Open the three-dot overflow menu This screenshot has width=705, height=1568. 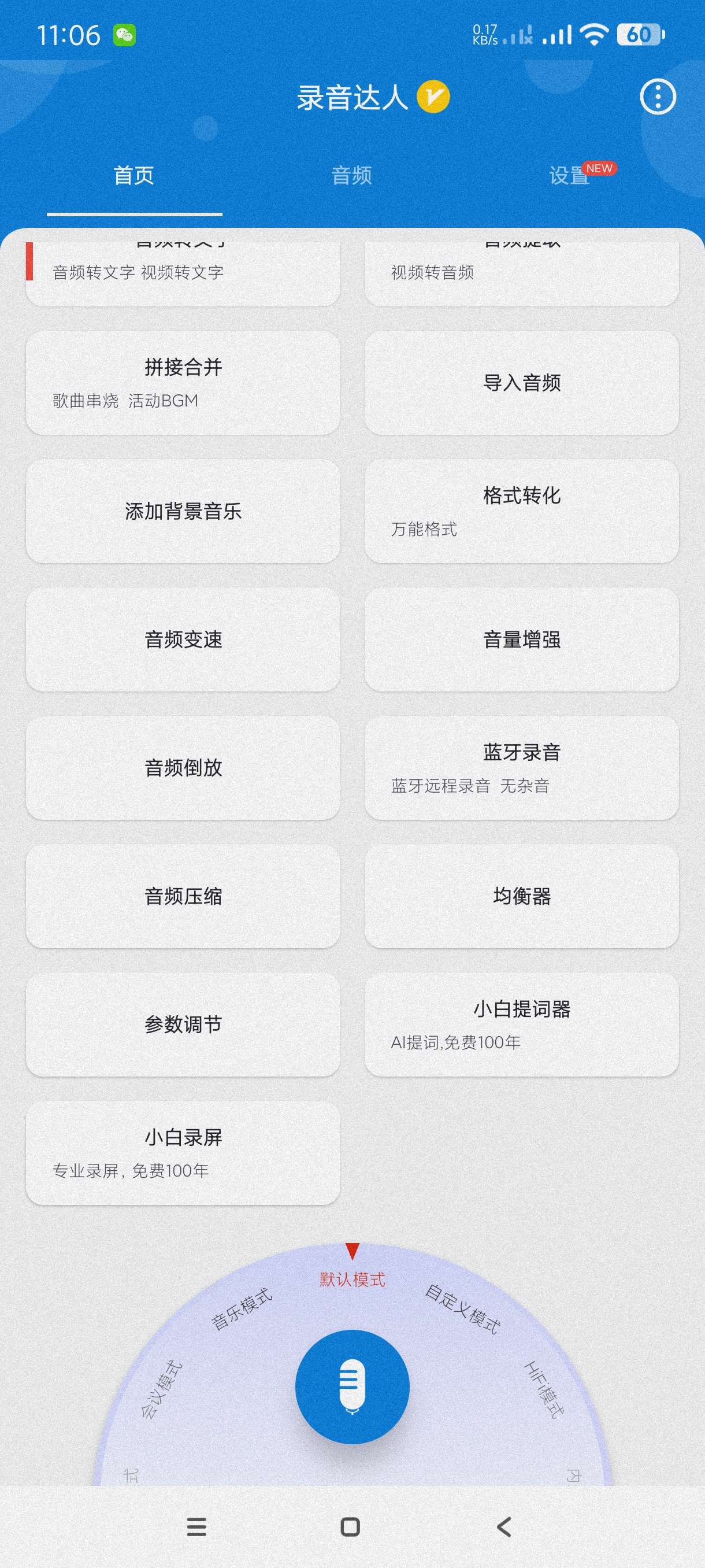click(x=658, y=97)
